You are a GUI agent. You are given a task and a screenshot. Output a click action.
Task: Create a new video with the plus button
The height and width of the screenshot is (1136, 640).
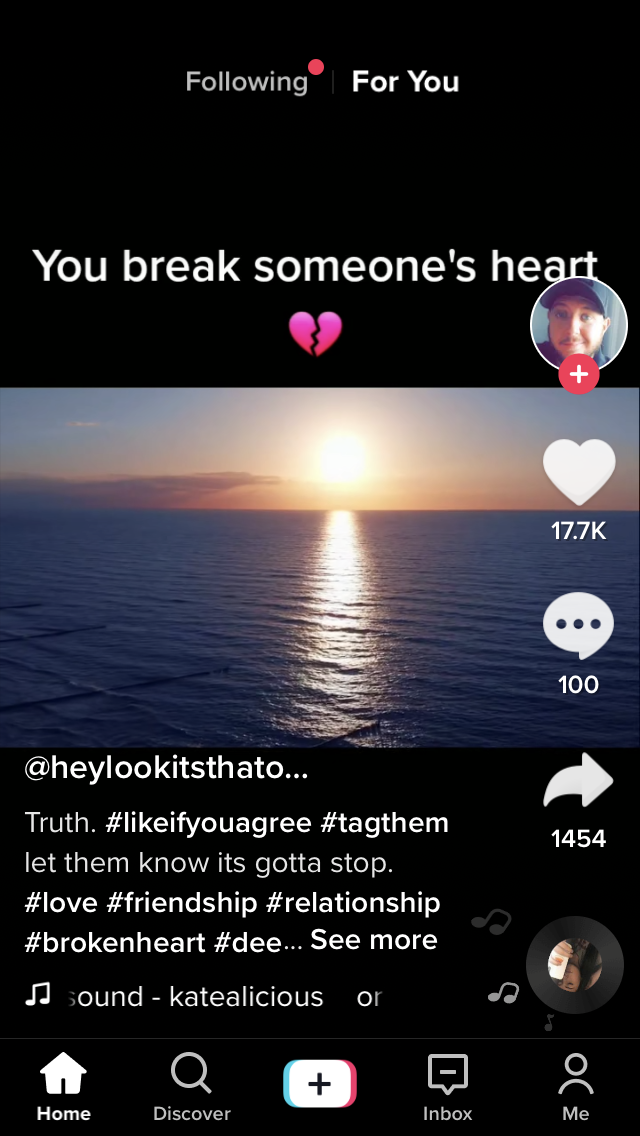pyautogui.click(x=320, y=1084)
